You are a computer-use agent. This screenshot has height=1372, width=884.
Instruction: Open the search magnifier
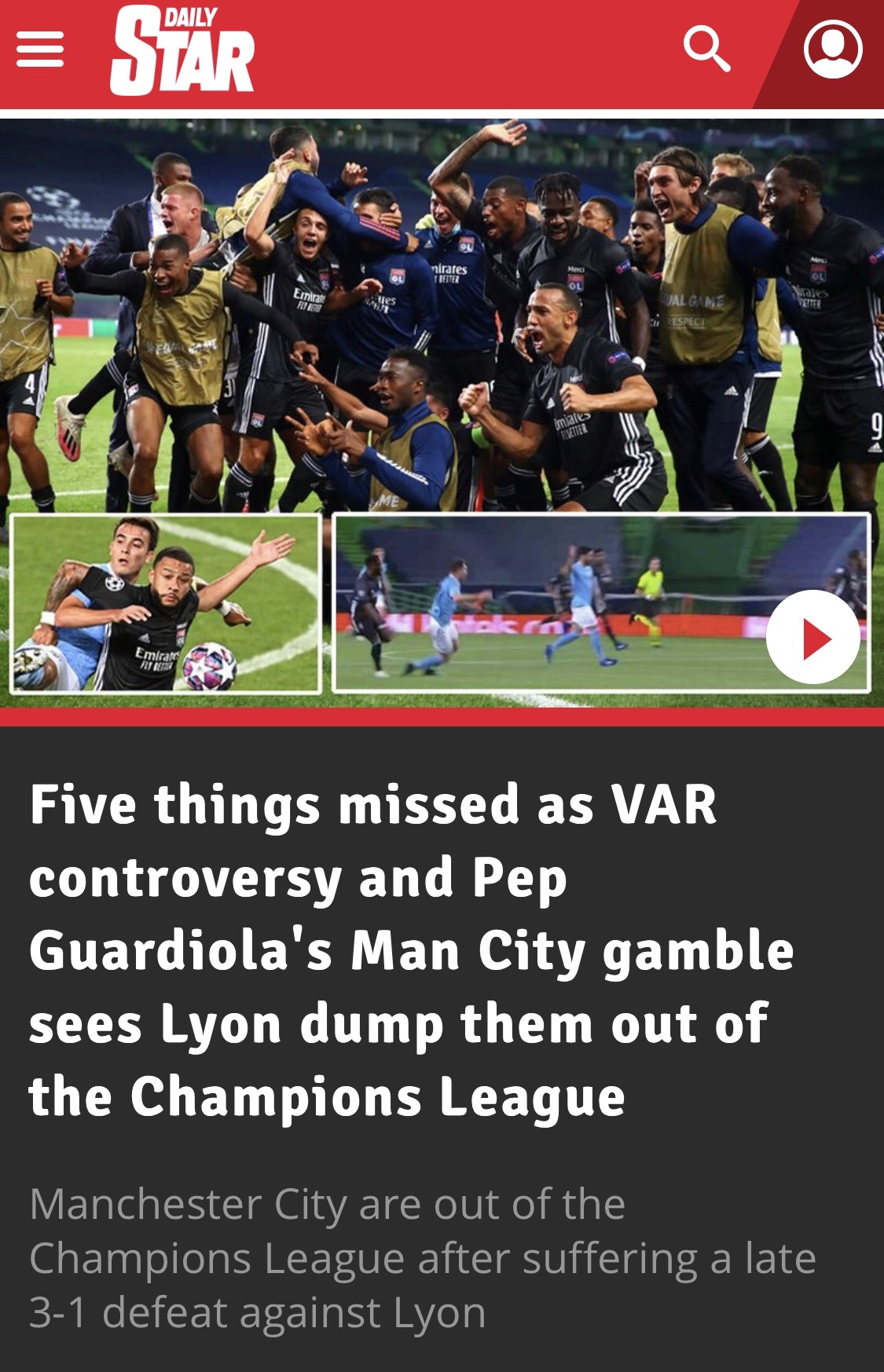(x=706, y=49)
